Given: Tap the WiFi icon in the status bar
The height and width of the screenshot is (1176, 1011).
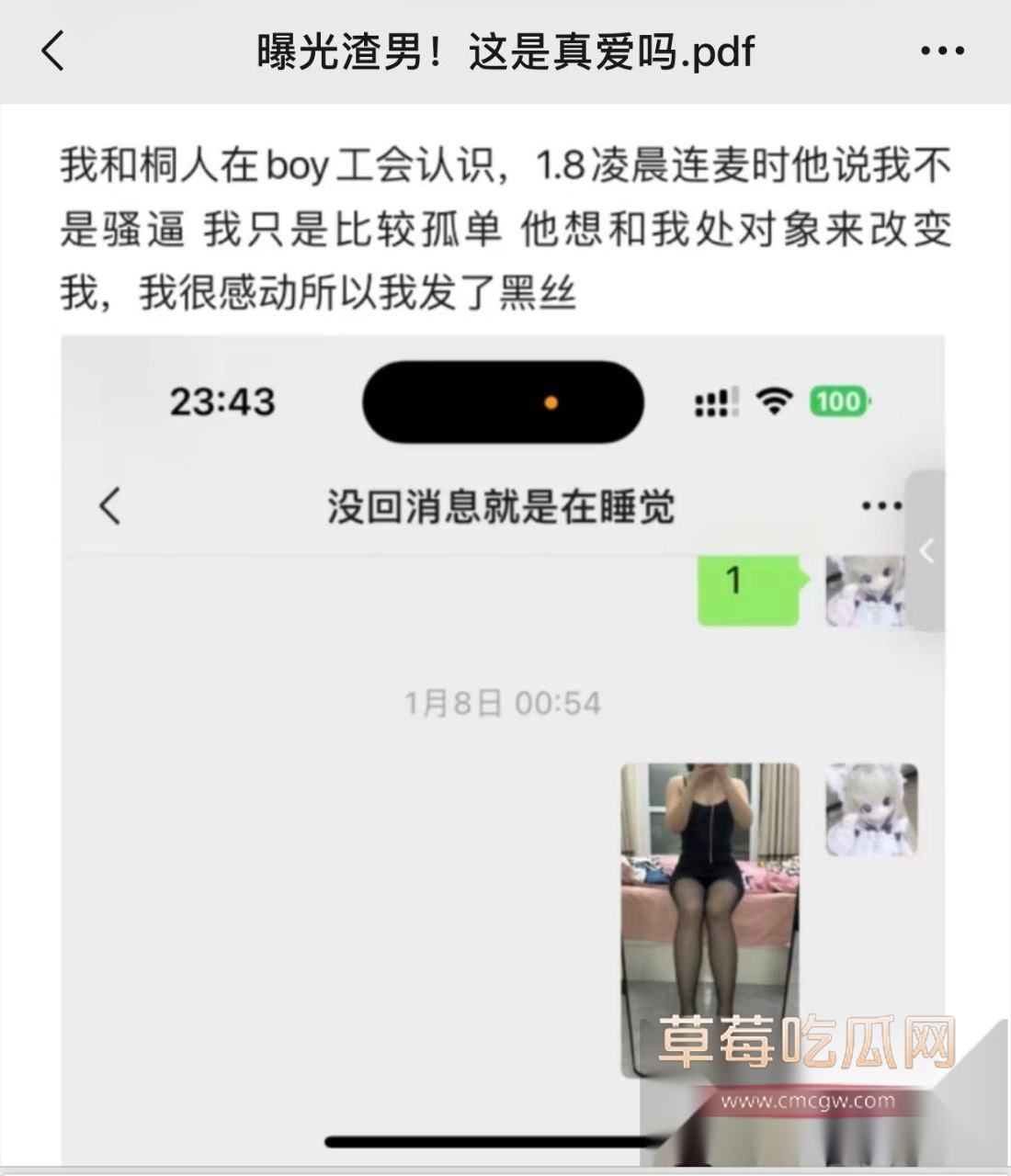Looking at the screenshot, I should click(773, 400).
